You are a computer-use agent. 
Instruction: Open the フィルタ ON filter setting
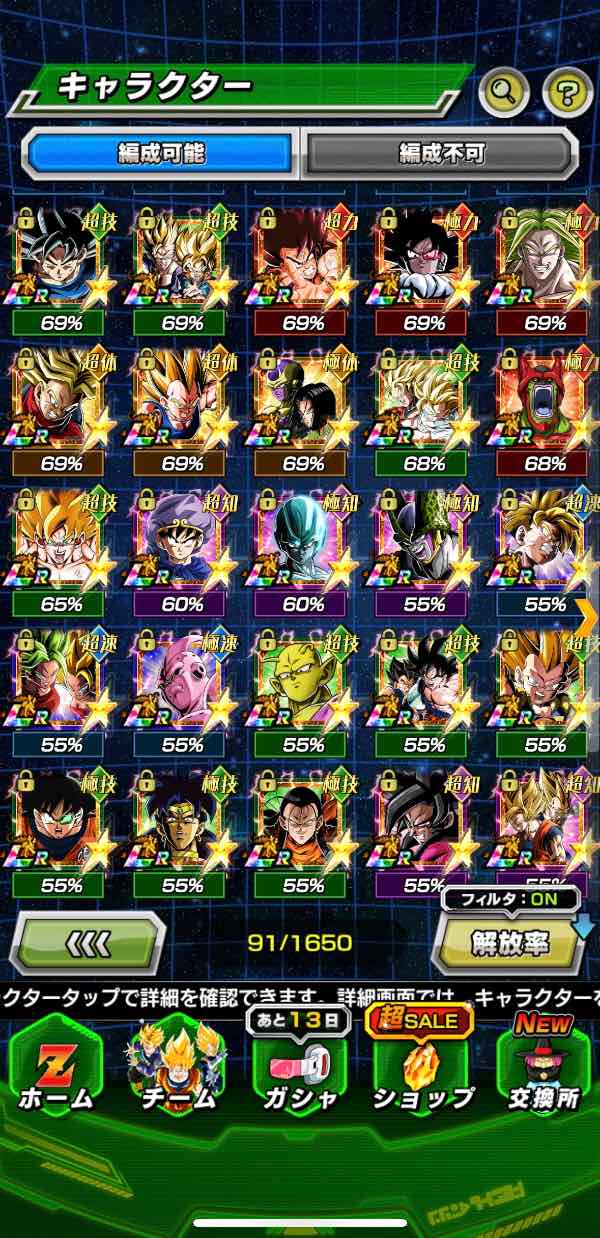click(x=510, y=899)
